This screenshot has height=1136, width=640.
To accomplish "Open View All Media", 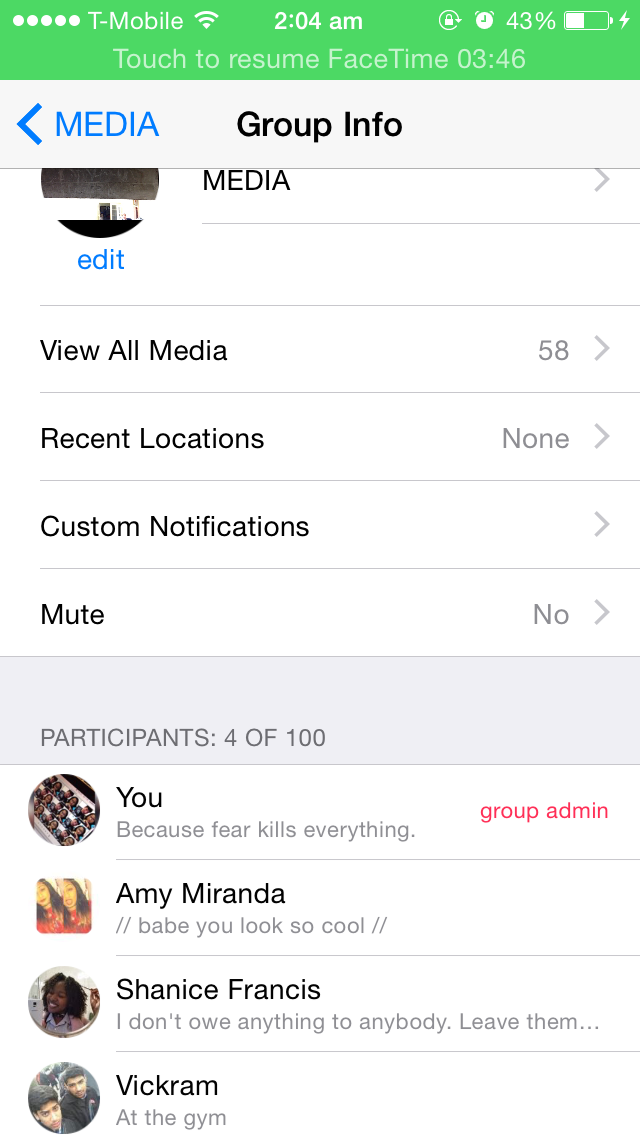I will click(x=320, y=350).
